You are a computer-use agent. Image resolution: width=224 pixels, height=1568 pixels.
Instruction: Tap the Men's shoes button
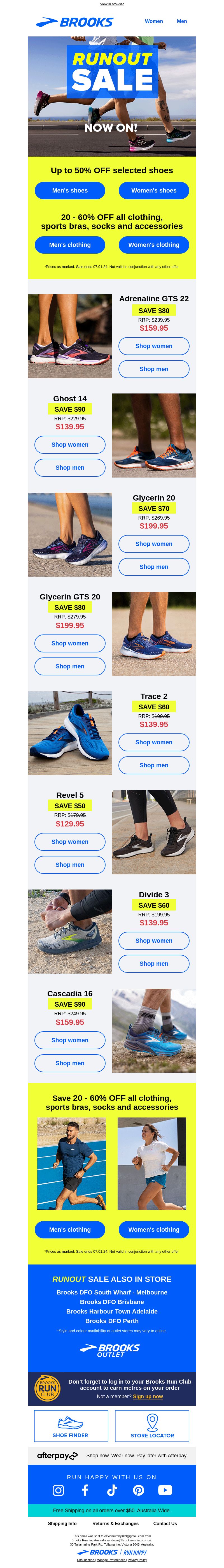point(70,191)
